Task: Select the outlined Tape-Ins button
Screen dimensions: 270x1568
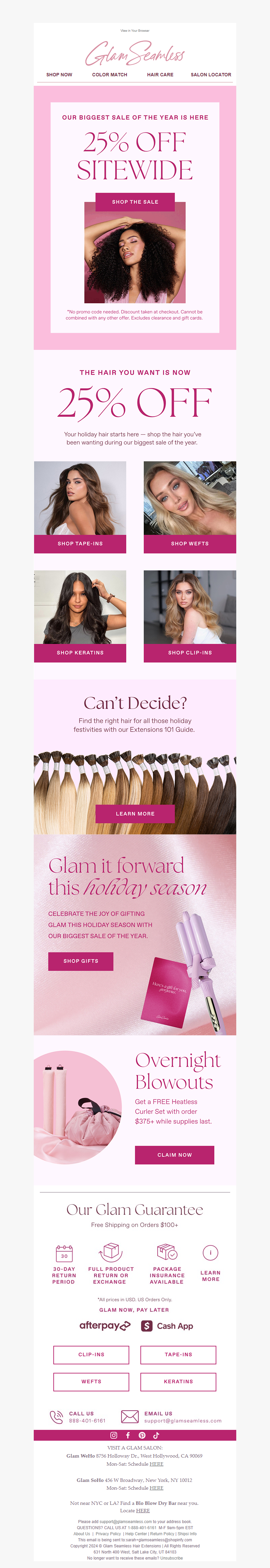Action: click(x=178, y=1354)
